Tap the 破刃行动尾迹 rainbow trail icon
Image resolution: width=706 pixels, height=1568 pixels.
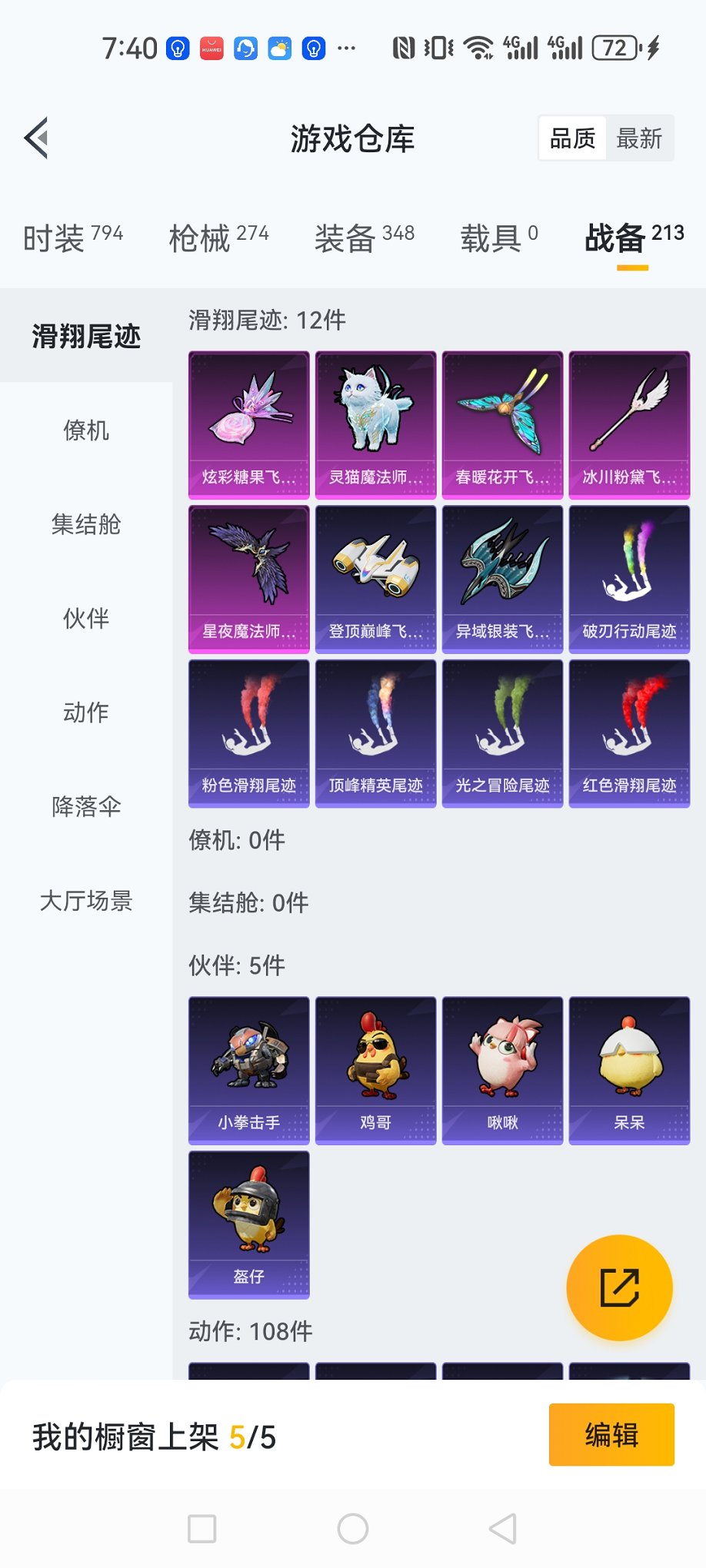click(628, 577)
